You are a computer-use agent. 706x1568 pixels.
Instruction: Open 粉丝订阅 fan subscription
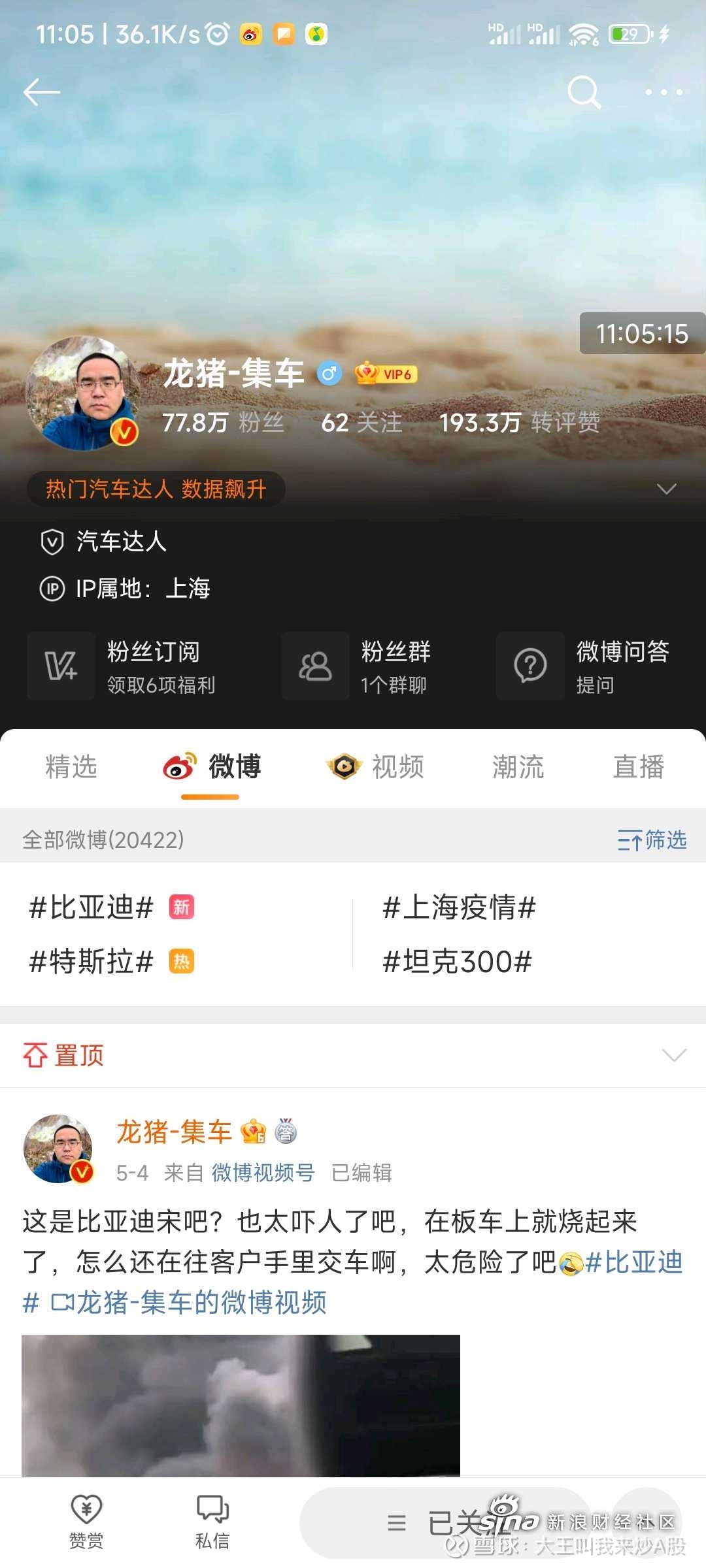click(x=131, y=666)
